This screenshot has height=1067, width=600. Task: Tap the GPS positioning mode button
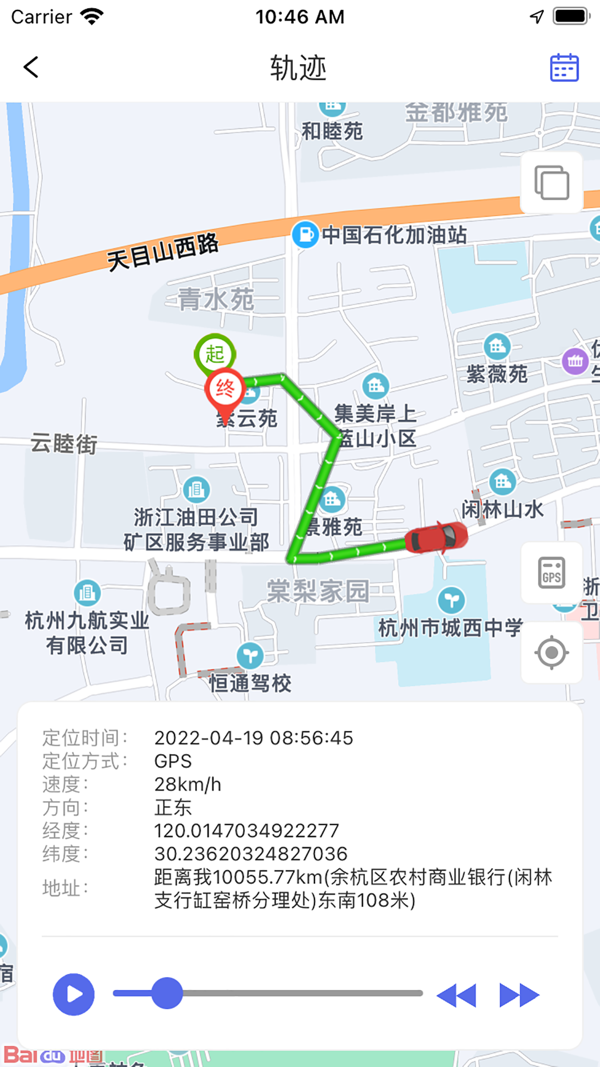(551, 573)
